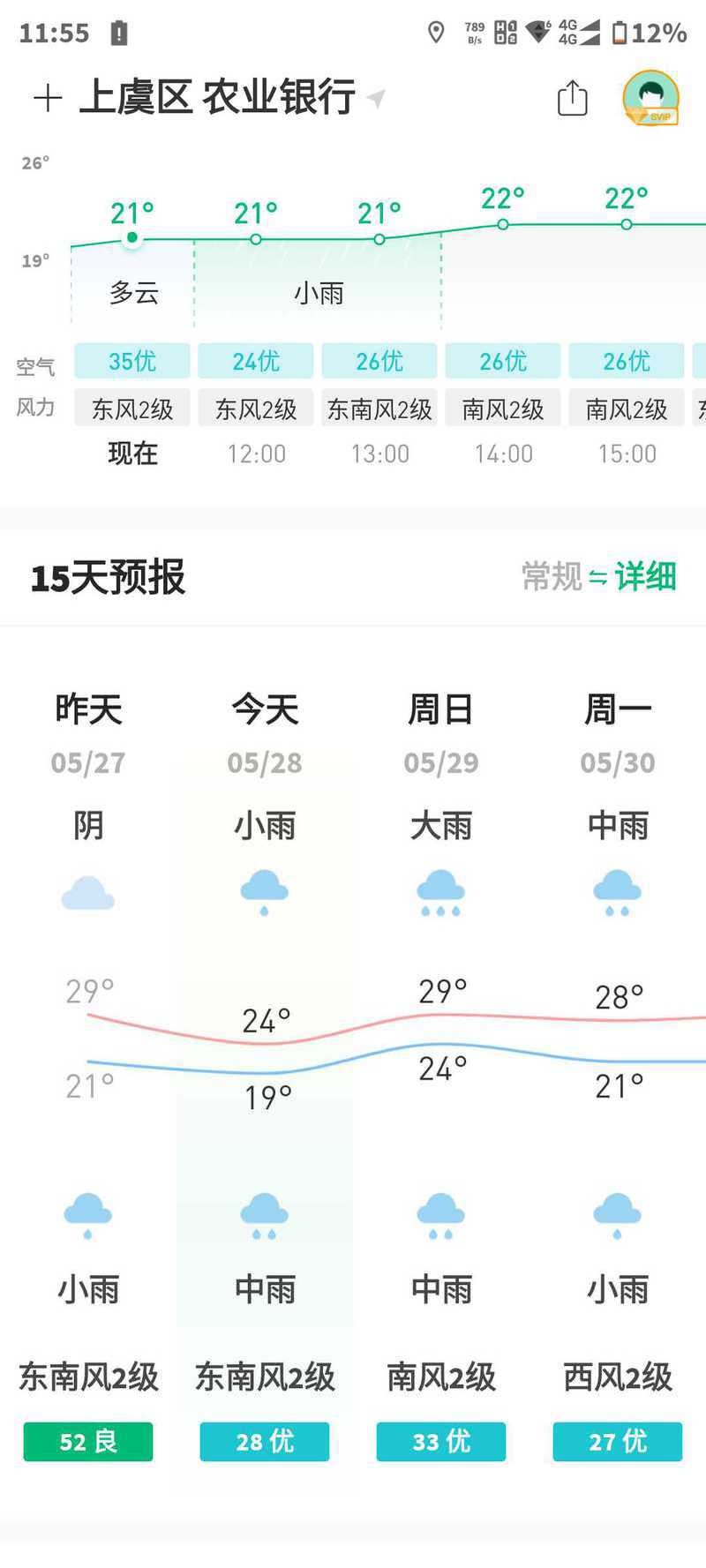706x1568 pixels.
Task: Tap the 35优 air quality chip for now
Action: click(132, 361)
